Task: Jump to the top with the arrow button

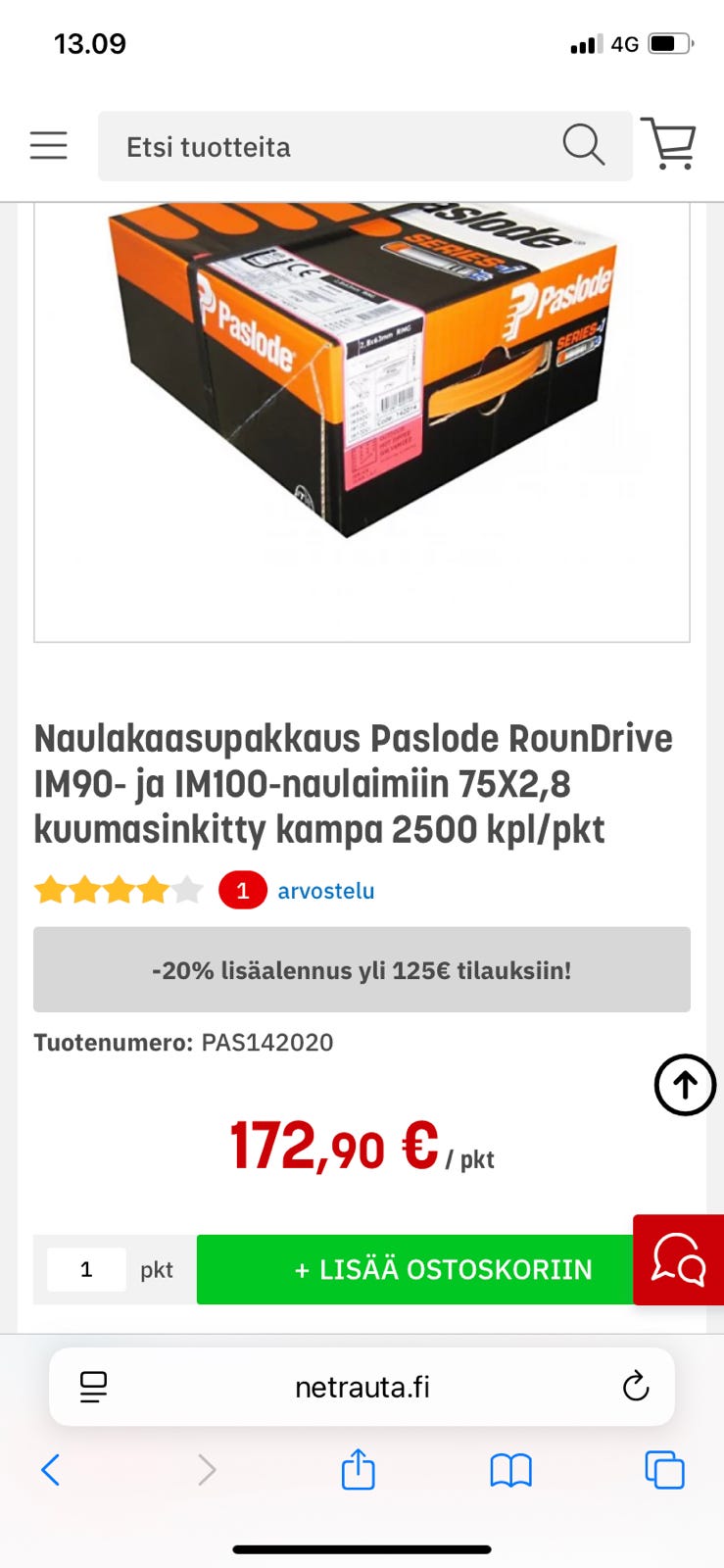Action: [x=685, y=1085]
